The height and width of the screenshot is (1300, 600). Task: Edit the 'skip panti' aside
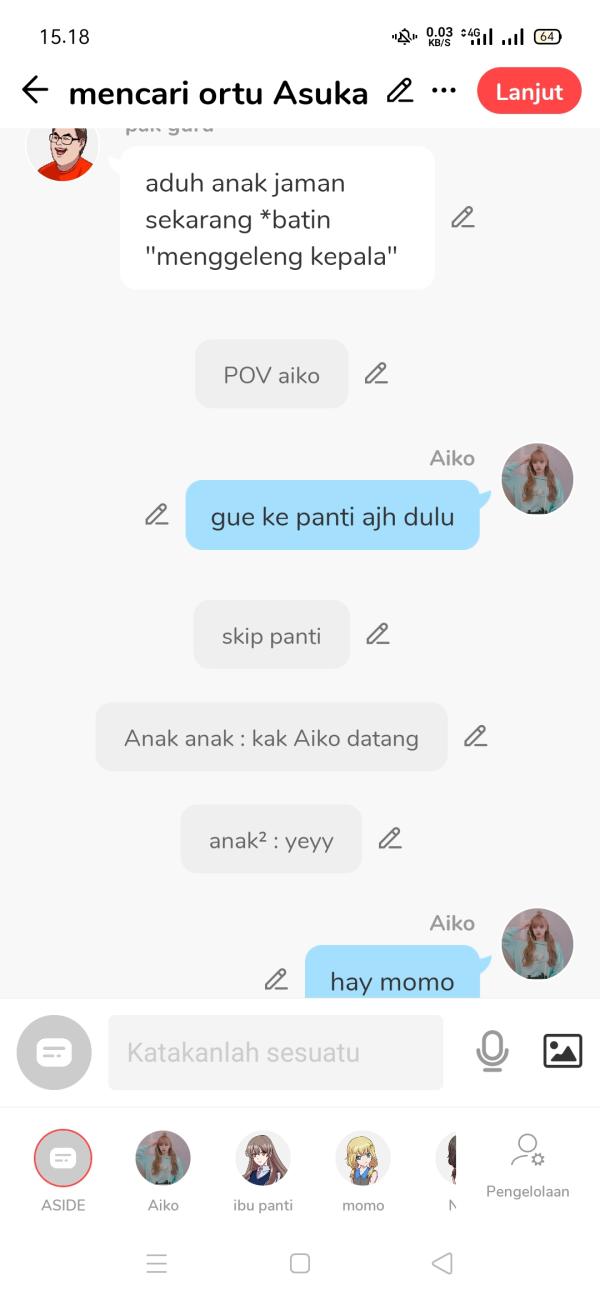(x=377, y=634)
